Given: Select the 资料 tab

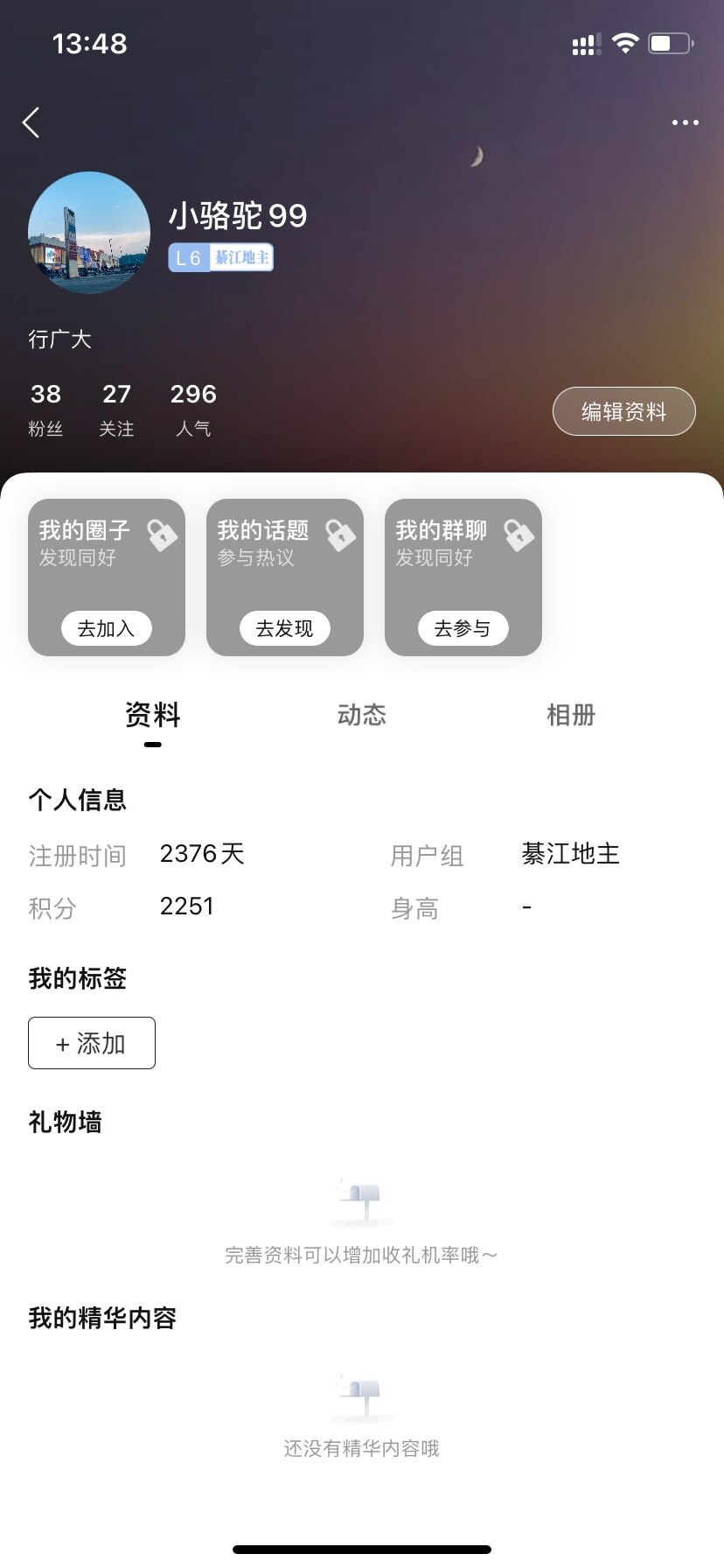Looking at the screenshot, I should coord(152,715).
